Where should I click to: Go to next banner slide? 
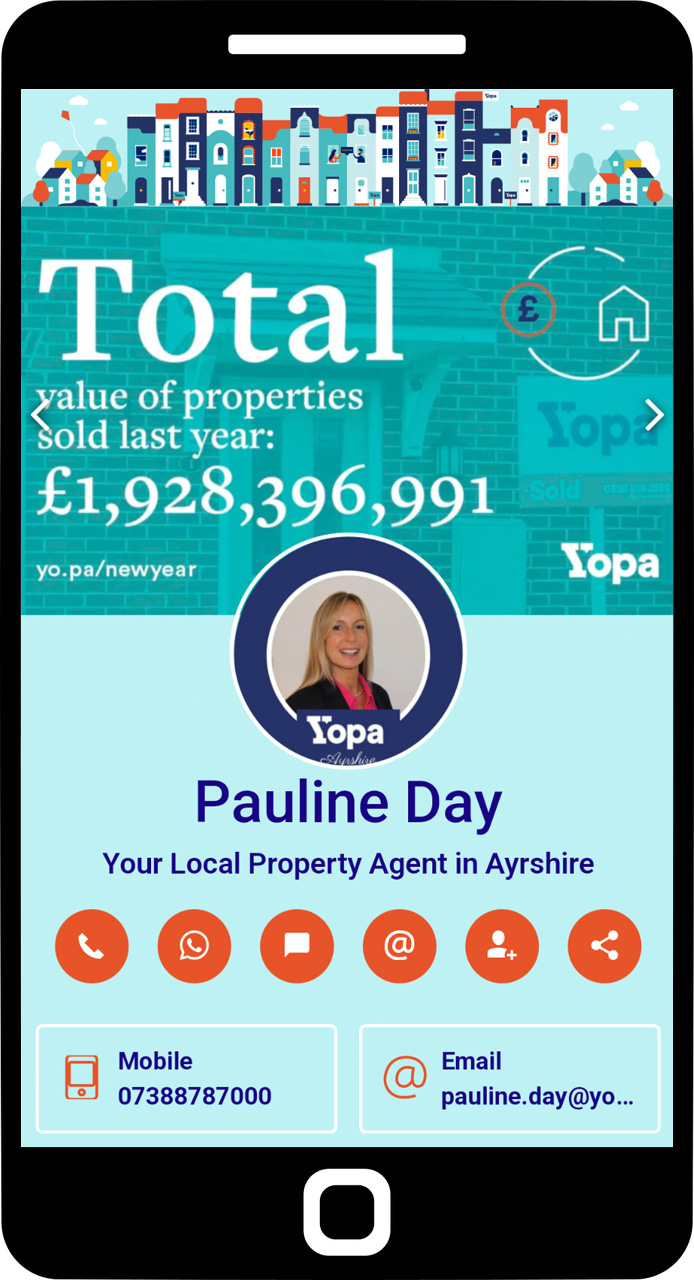click(x=654, y=415)
